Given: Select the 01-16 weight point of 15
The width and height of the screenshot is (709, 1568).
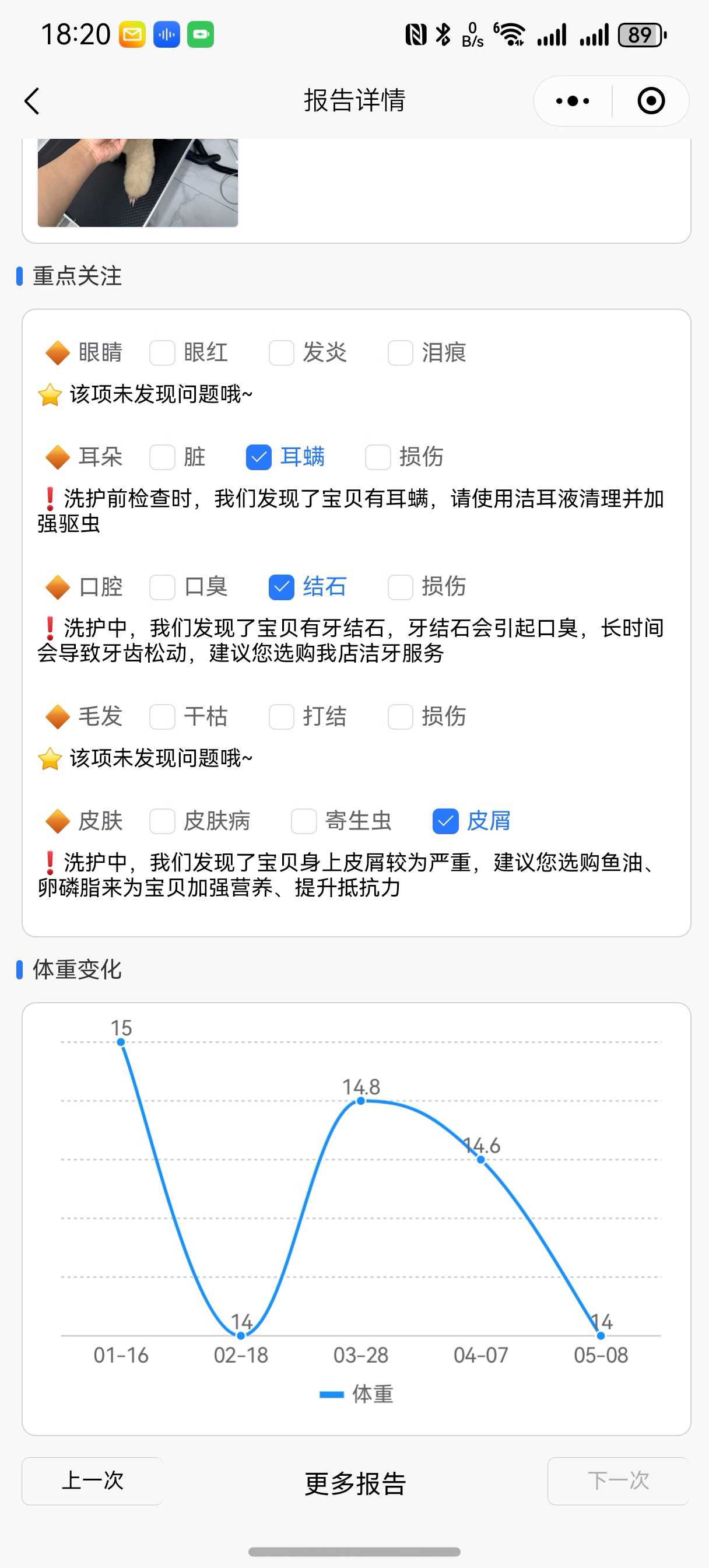Looking at the screenshot, I should click(121, 1042).
